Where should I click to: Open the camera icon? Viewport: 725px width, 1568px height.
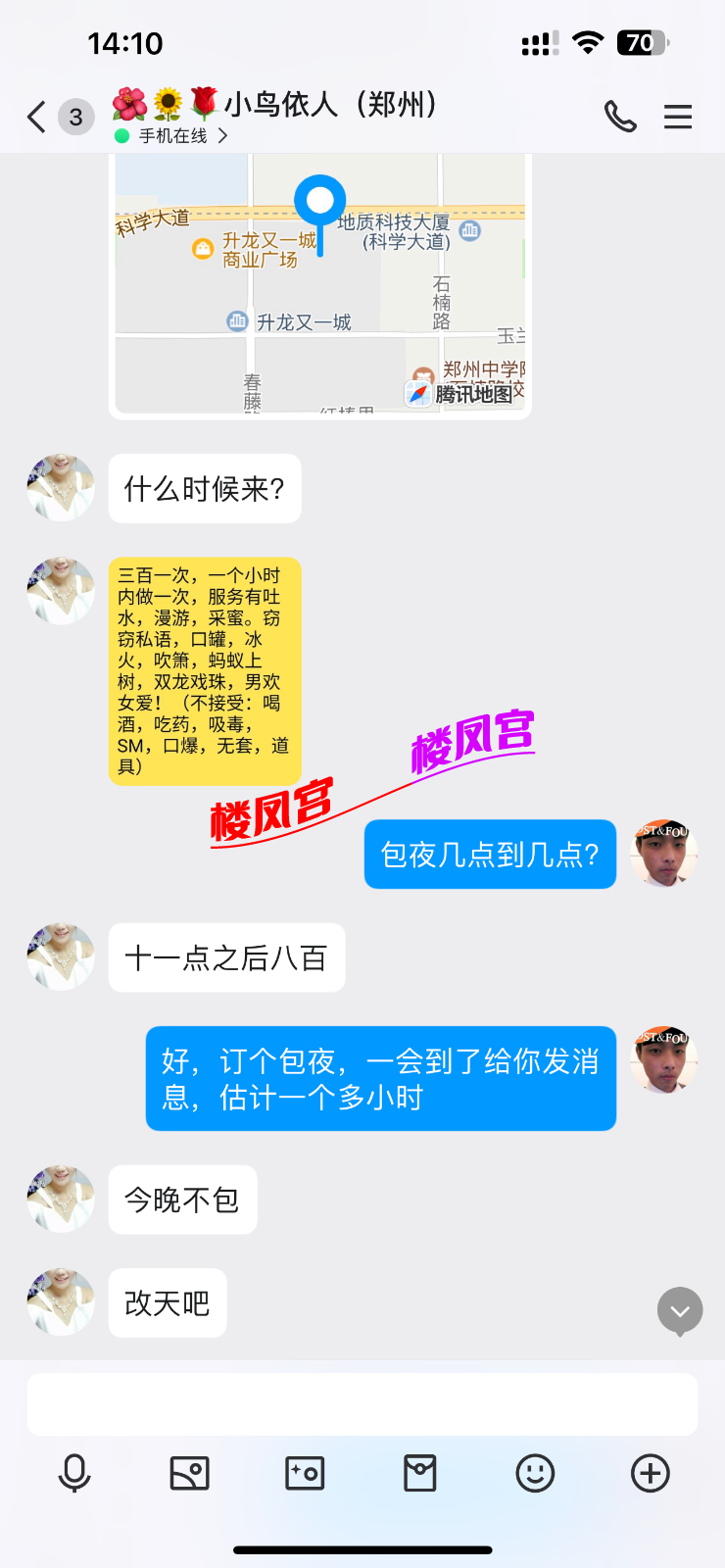[x=305, y=1472]
